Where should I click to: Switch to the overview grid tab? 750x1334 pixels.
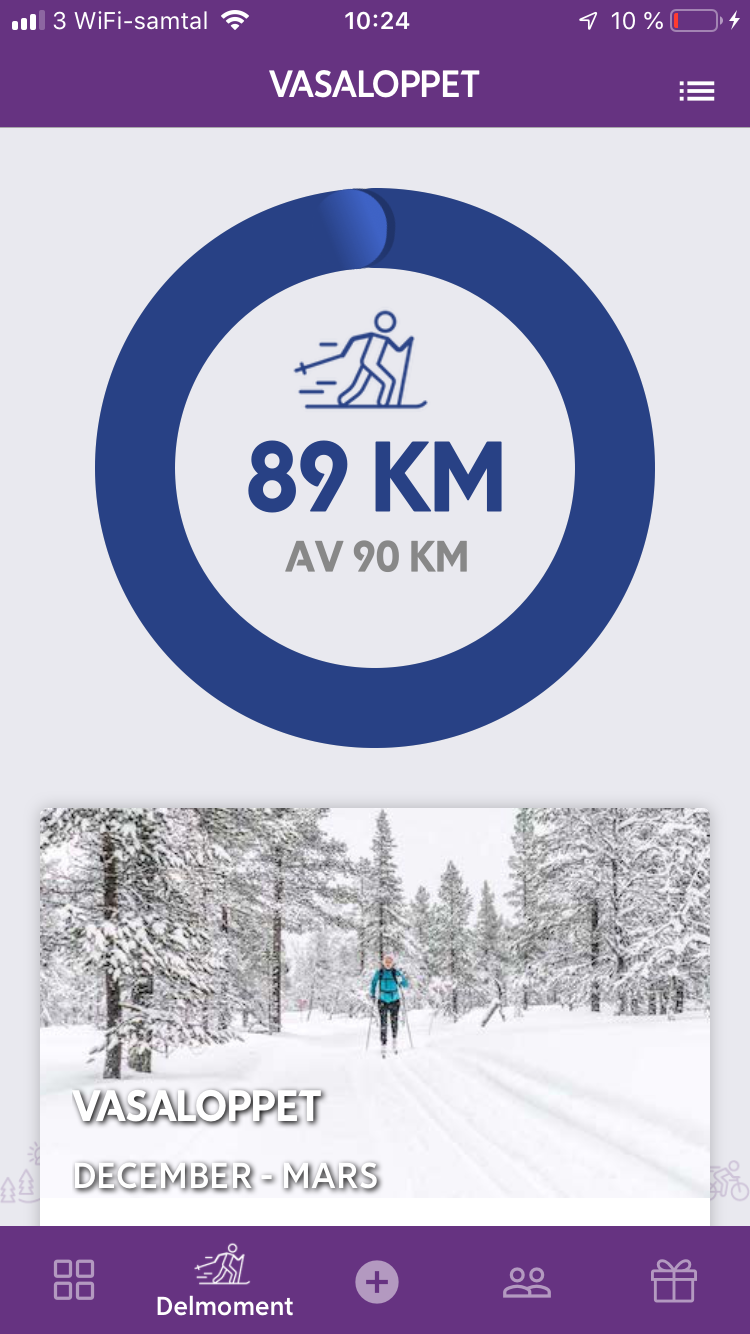74,1280
